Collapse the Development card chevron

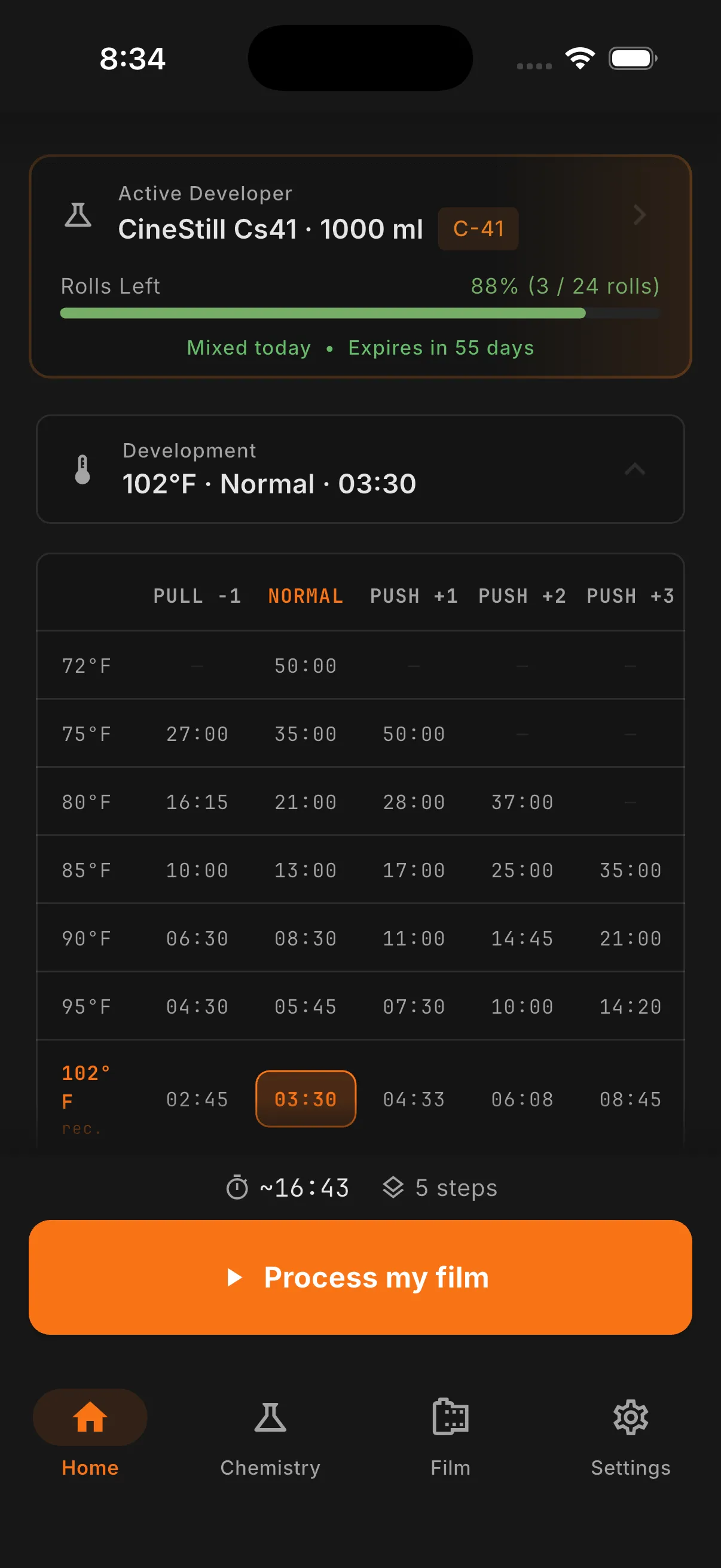(634, 469)
